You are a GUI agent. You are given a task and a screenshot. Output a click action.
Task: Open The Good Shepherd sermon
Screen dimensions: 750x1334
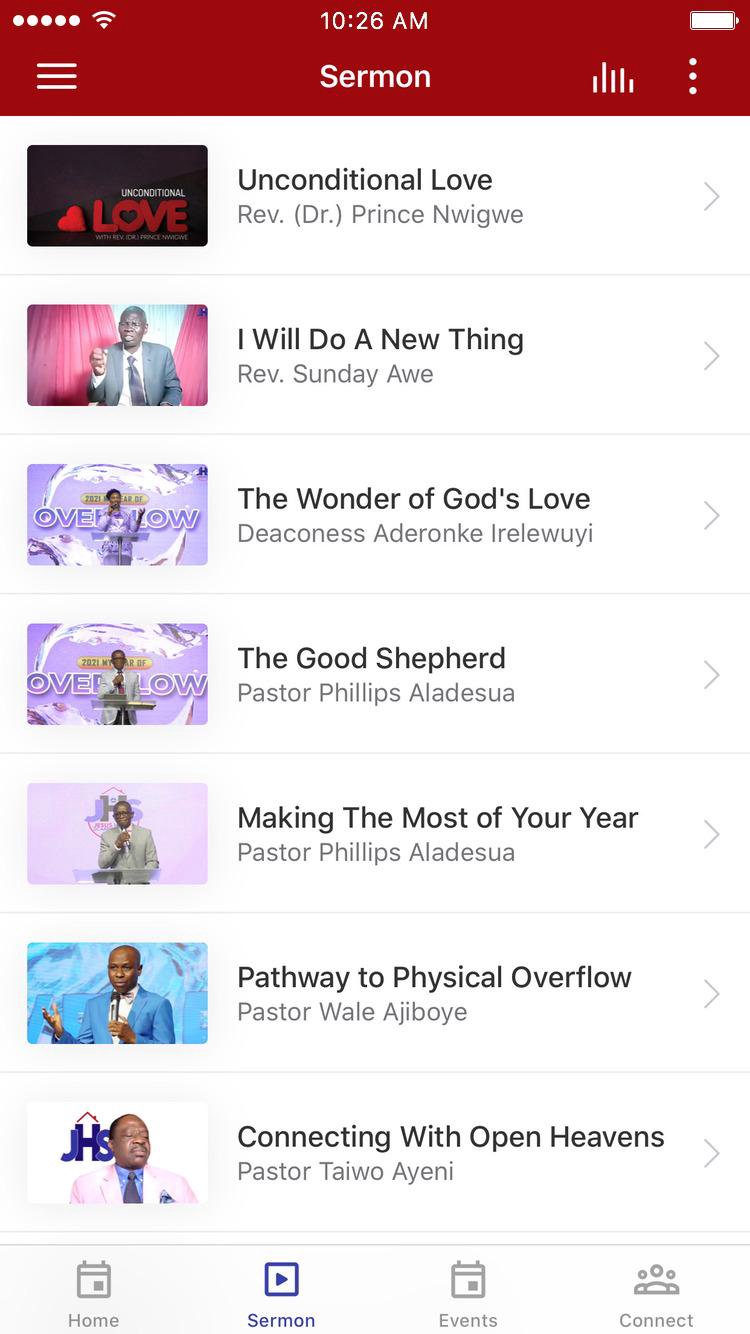point(375,674)
